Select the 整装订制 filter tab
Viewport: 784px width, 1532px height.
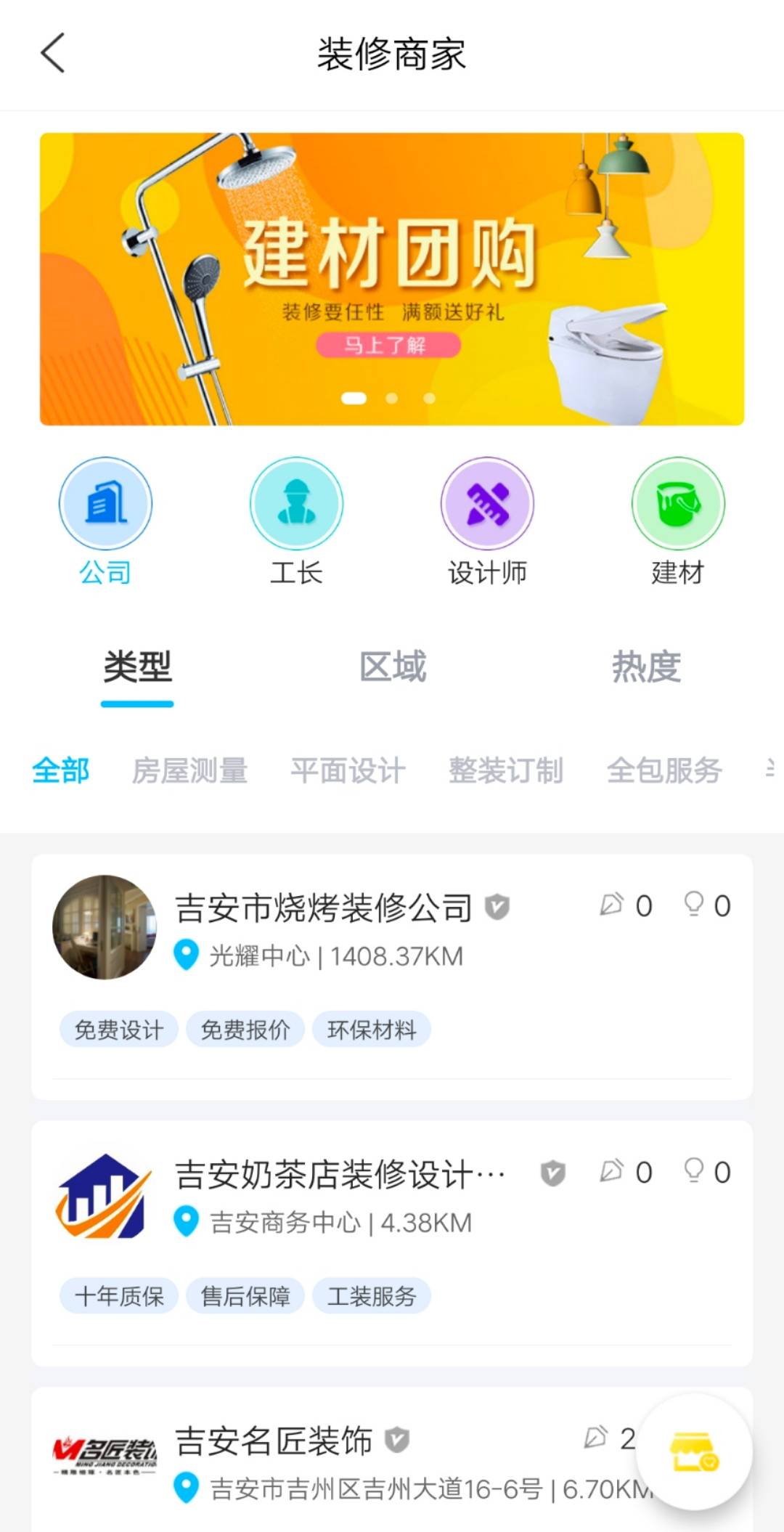point(507,771)
